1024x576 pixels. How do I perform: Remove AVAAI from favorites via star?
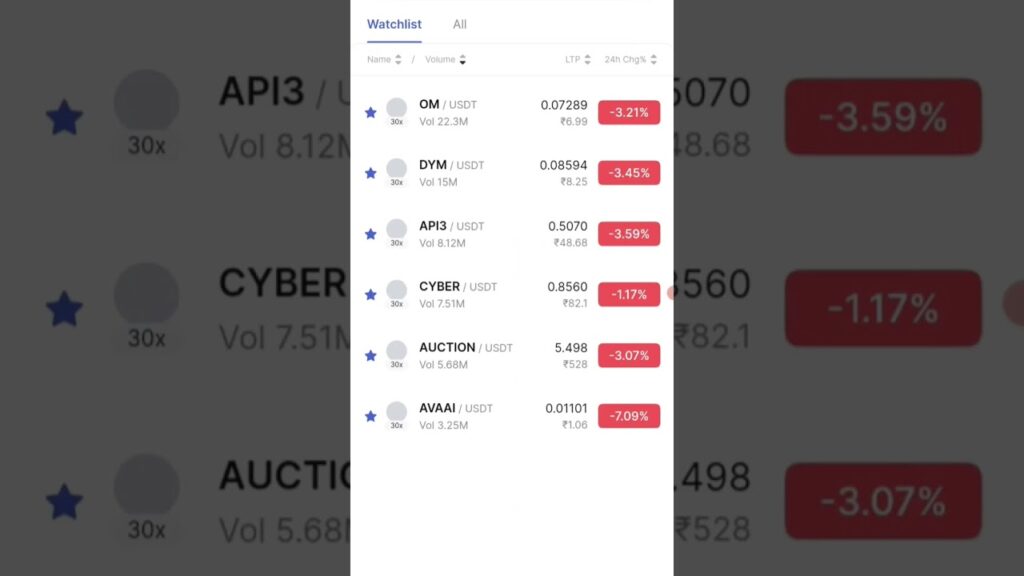click(371, 416)
